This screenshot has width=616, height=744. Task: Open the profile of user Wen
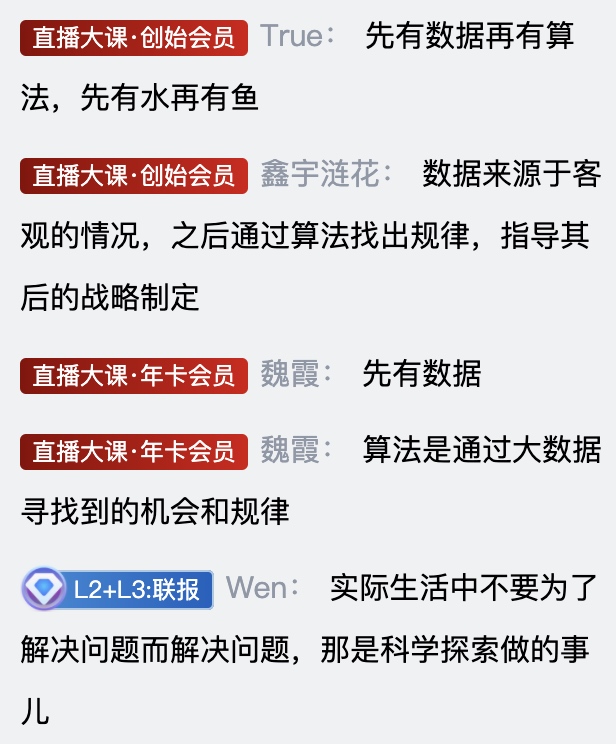pyautogui.click(x=257, y=587)
